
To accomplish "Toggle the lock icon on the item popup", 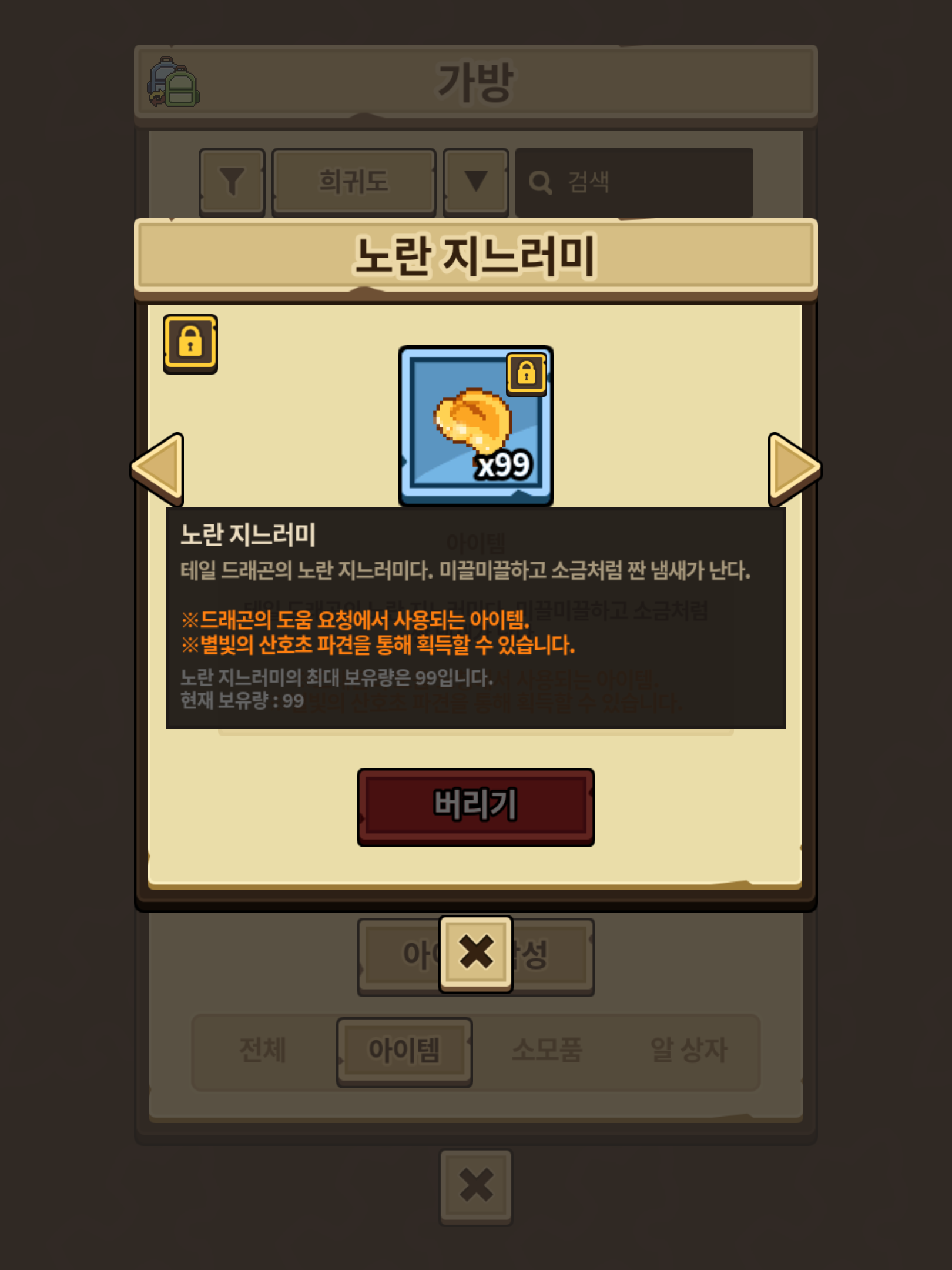I will tap(190, 343).
